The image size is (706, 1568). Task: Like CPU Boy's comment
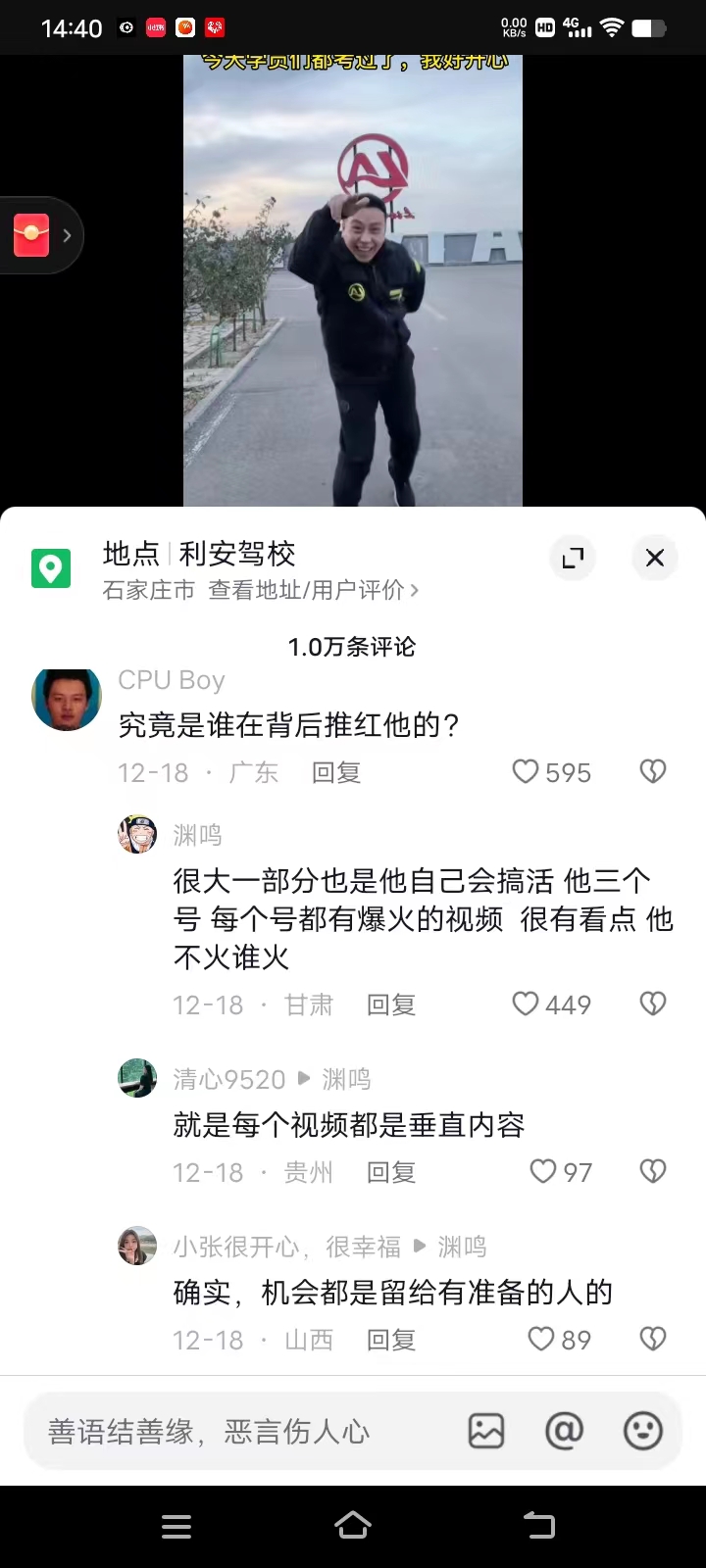[x=527, y=772]
